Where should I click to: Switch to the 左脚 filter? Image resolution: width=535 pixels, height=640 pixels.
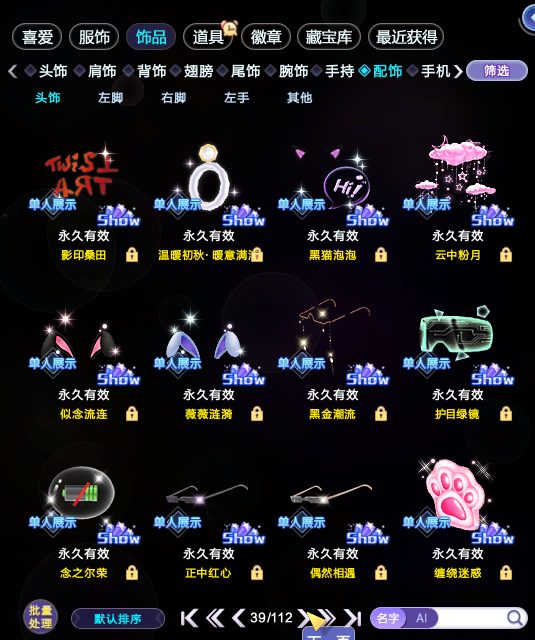pyautogui.click(x=110, y=98)
